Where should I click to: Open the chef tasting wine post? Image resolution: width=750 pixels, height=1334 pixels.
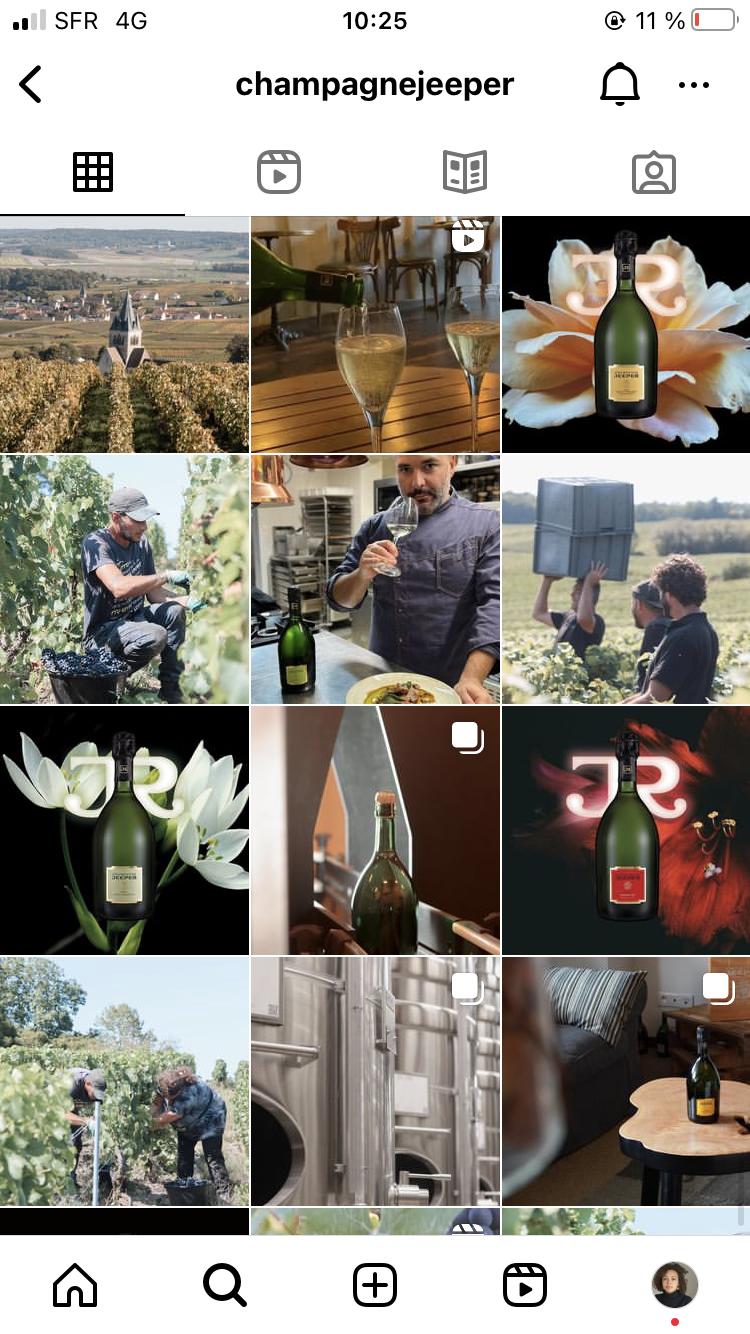[x=375, y=580]
